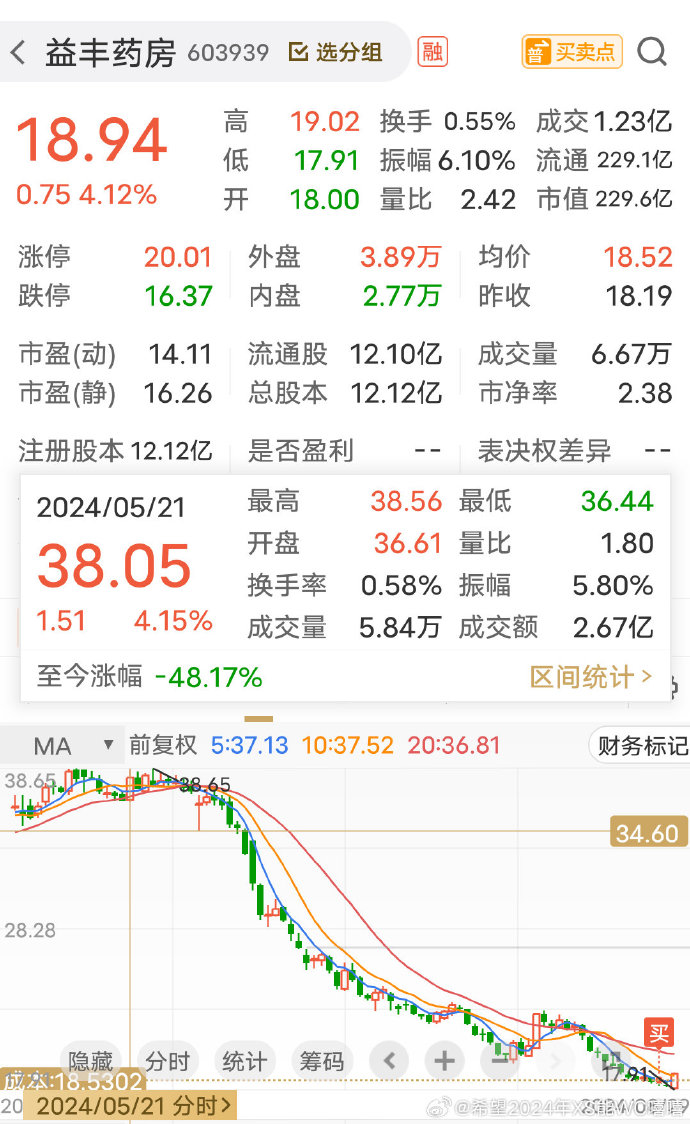Change the 前复权 adjustment setting

(163, 746)
